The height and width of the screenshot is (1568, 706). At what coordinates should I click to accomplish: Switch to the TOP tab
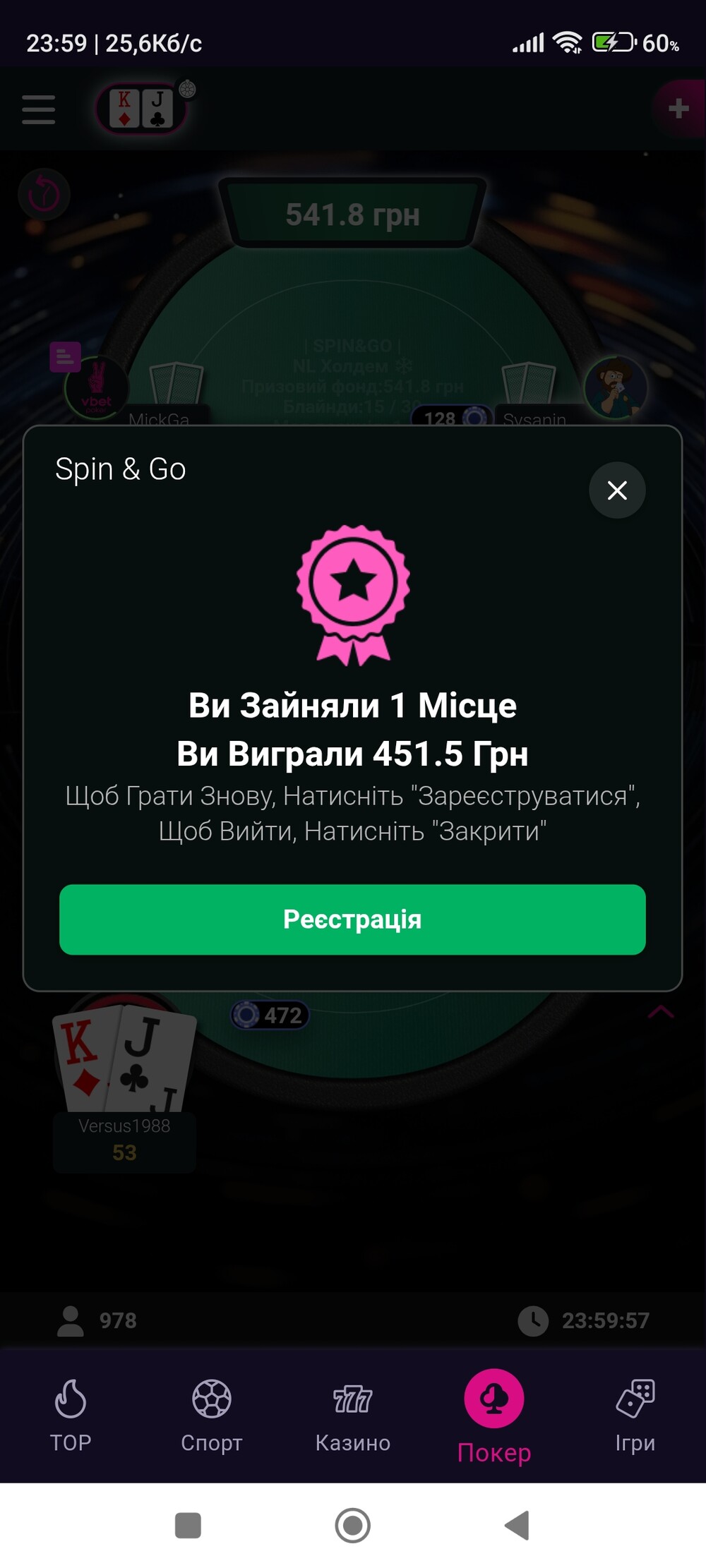[x=71, y=1415]
